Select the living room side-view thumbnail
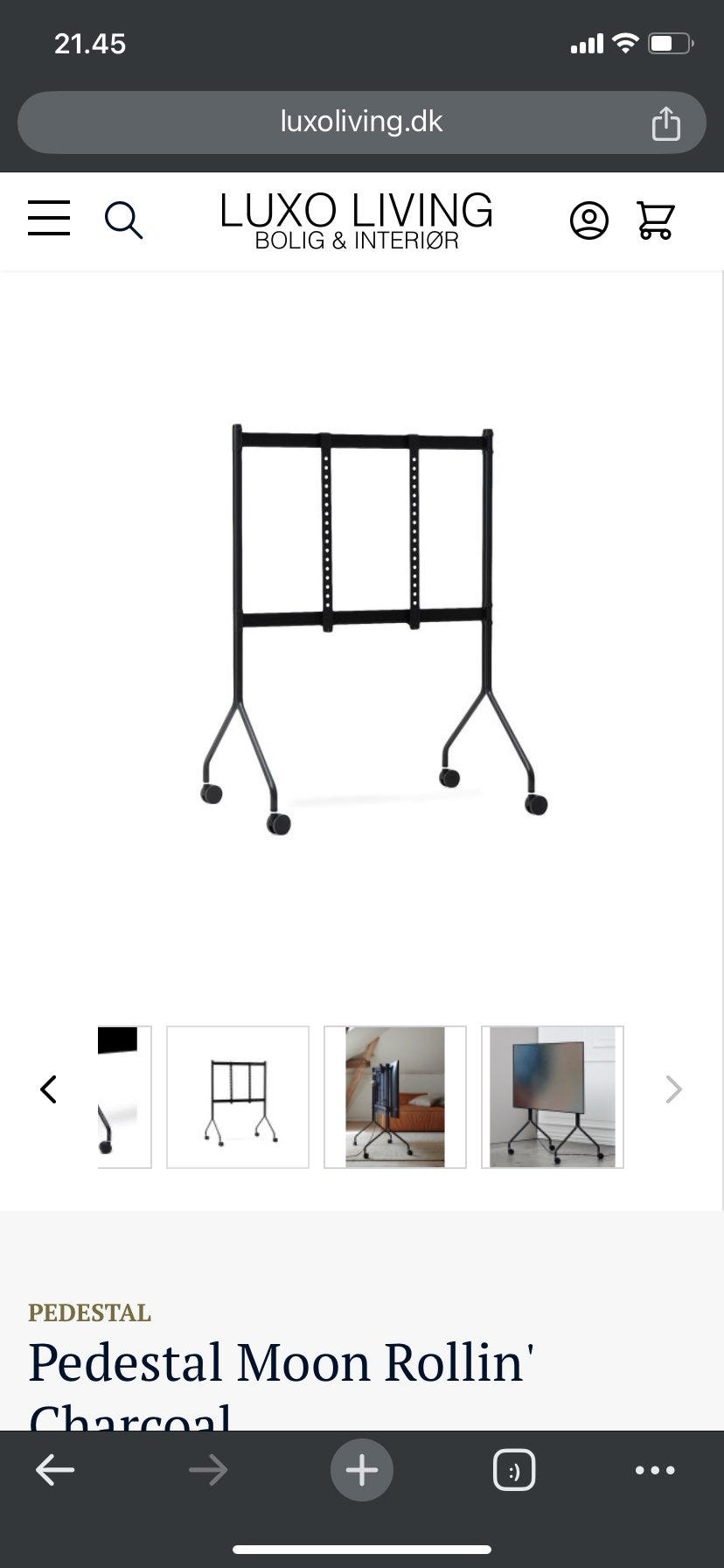 395,1097
